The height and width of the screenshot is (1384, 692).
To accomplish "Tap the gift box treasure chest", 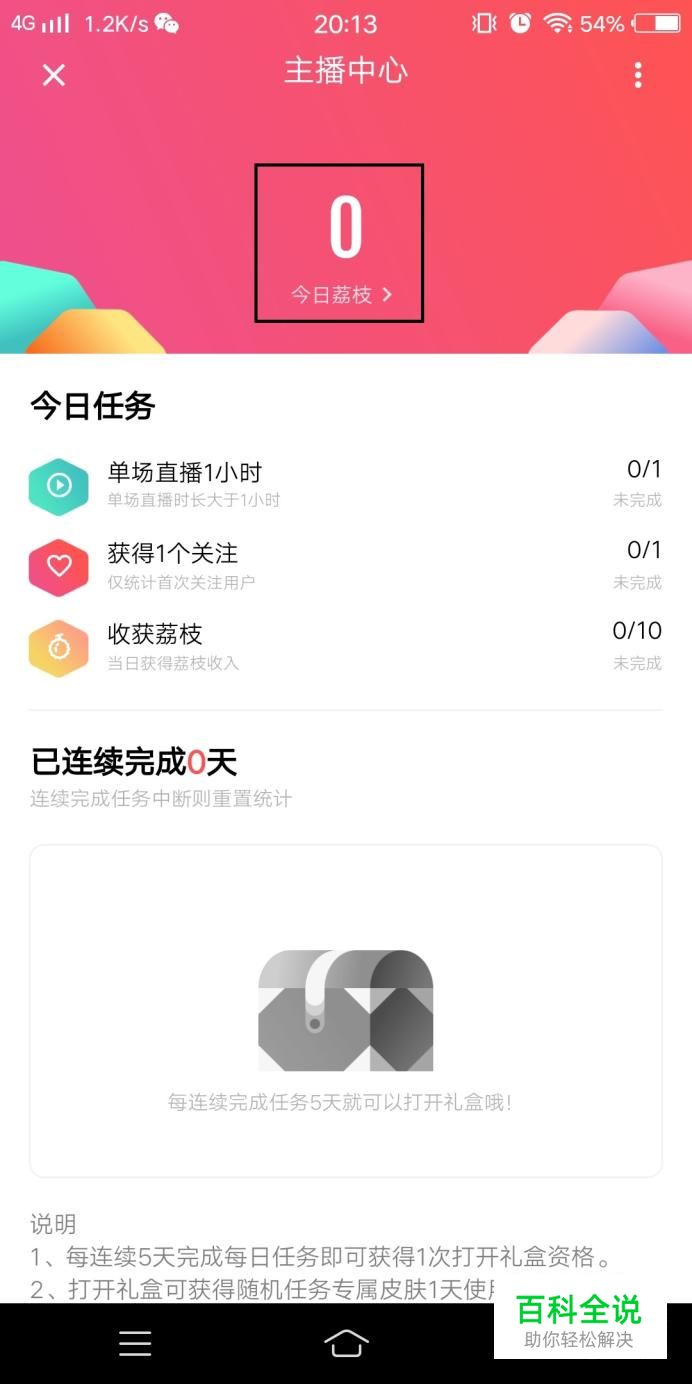I will point(345,1010).
